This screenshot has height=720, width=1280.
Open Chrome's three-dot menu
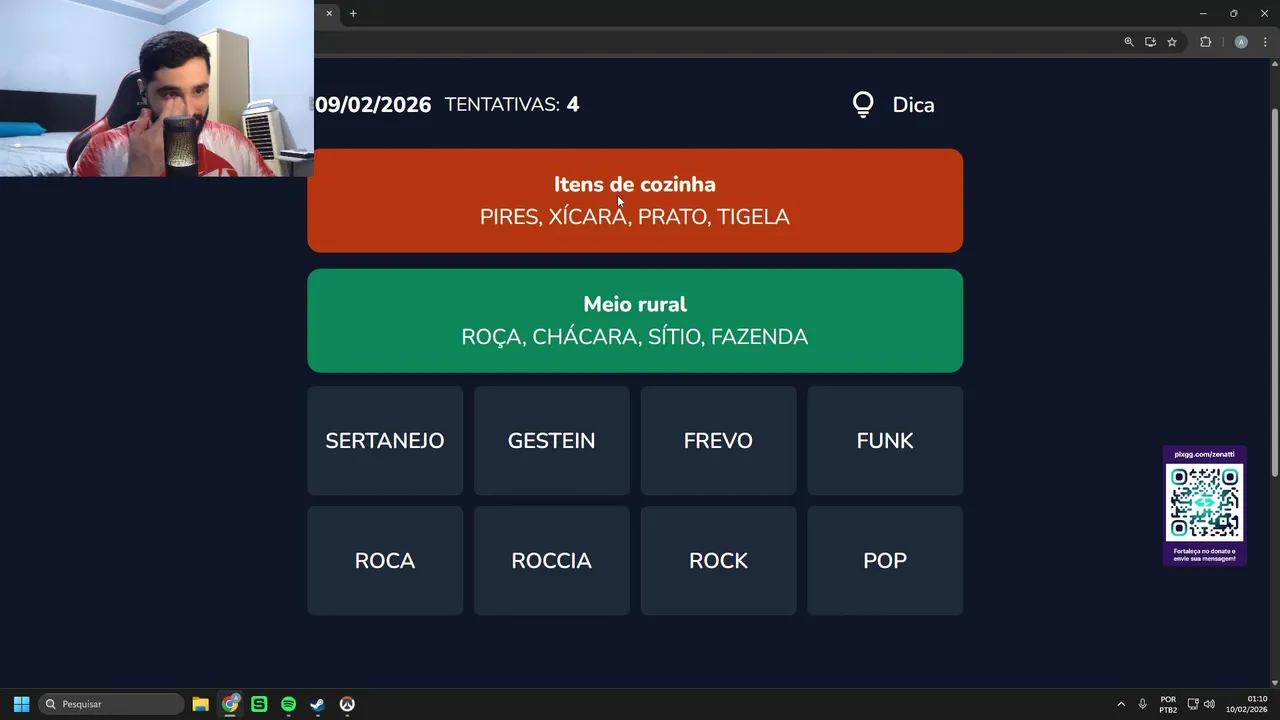1265,42
